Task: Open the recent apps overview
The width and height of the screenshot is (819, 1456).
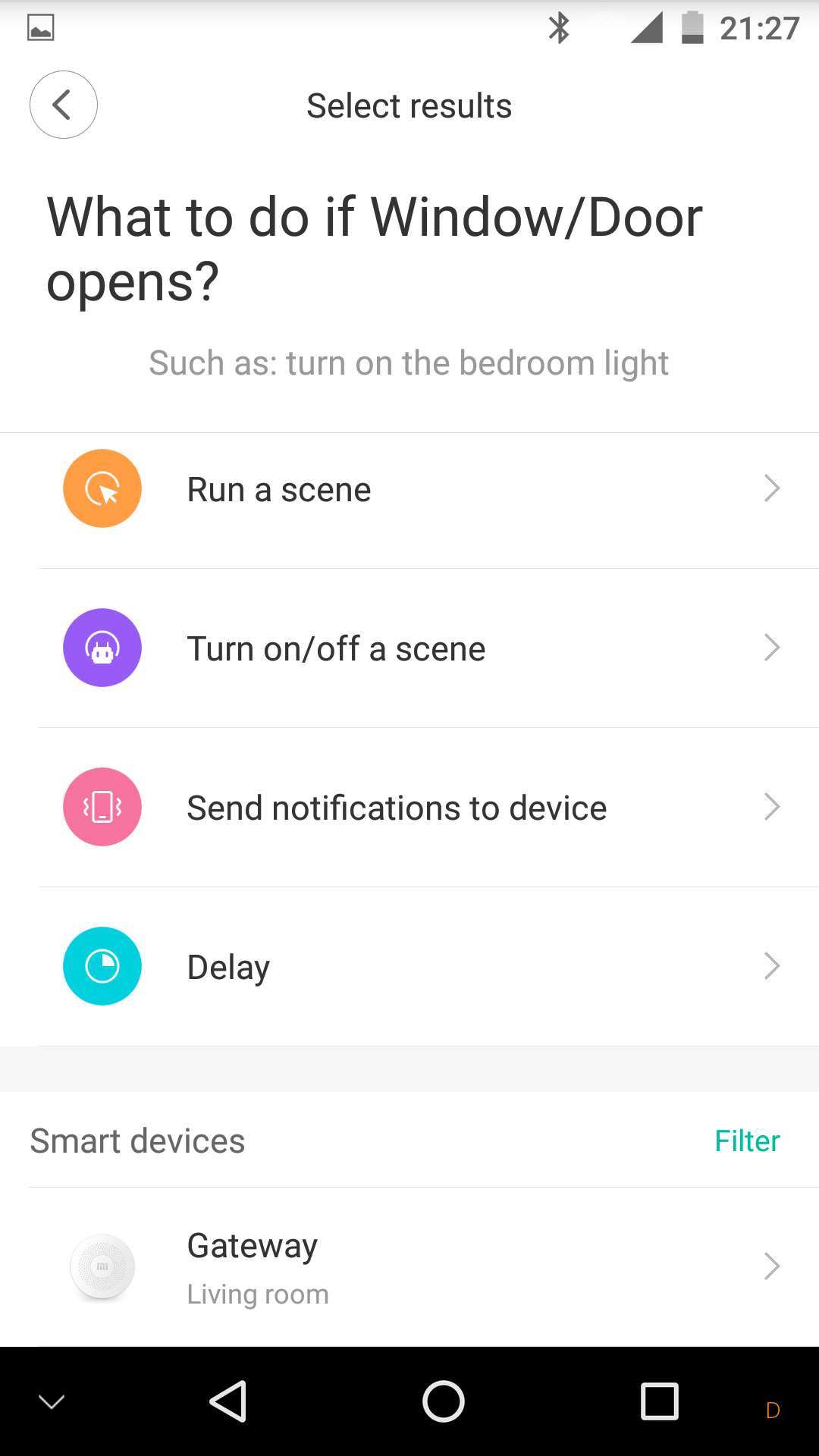Action: 659,1401
